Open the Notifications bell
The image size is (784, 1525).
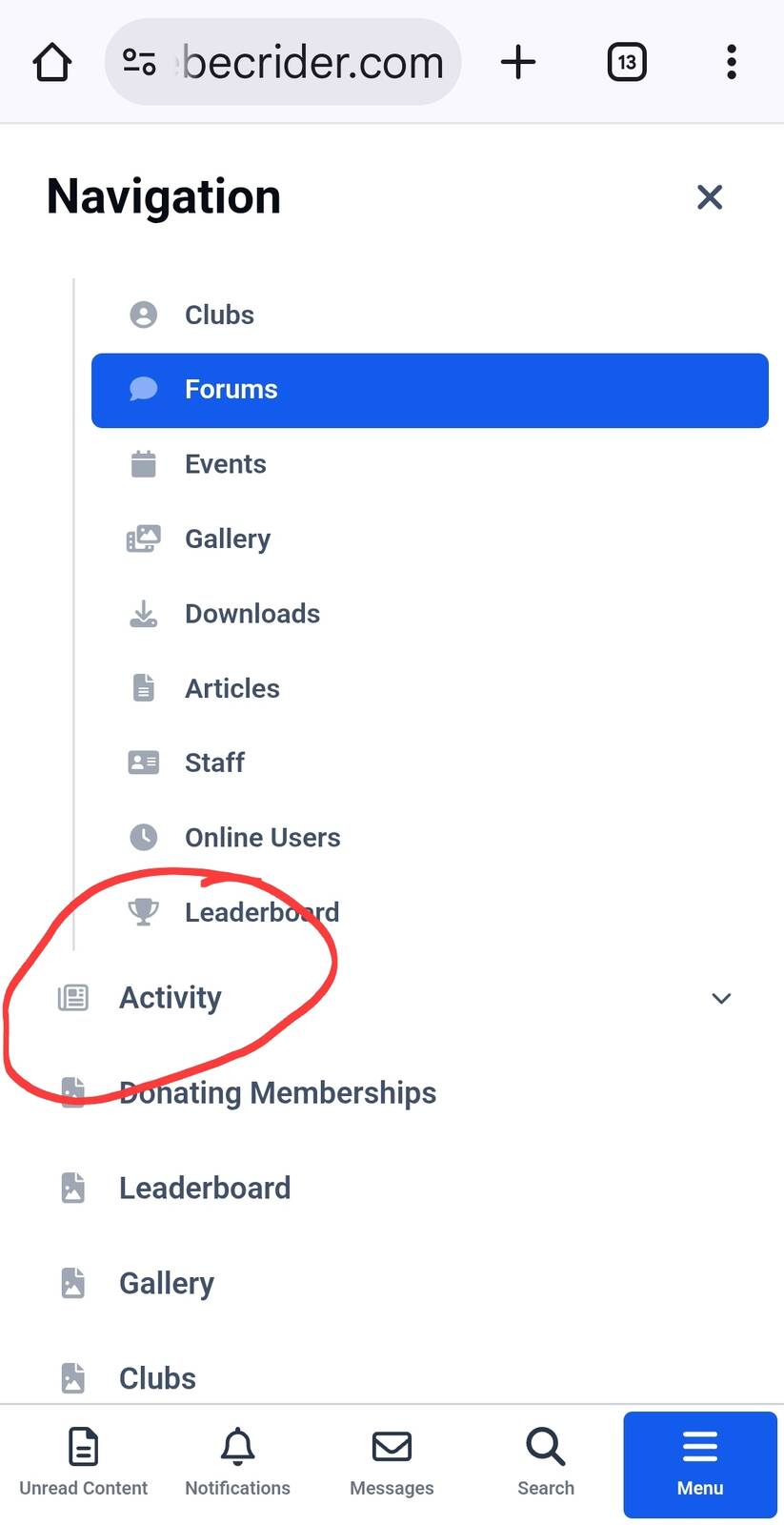tap(237, 1462)
